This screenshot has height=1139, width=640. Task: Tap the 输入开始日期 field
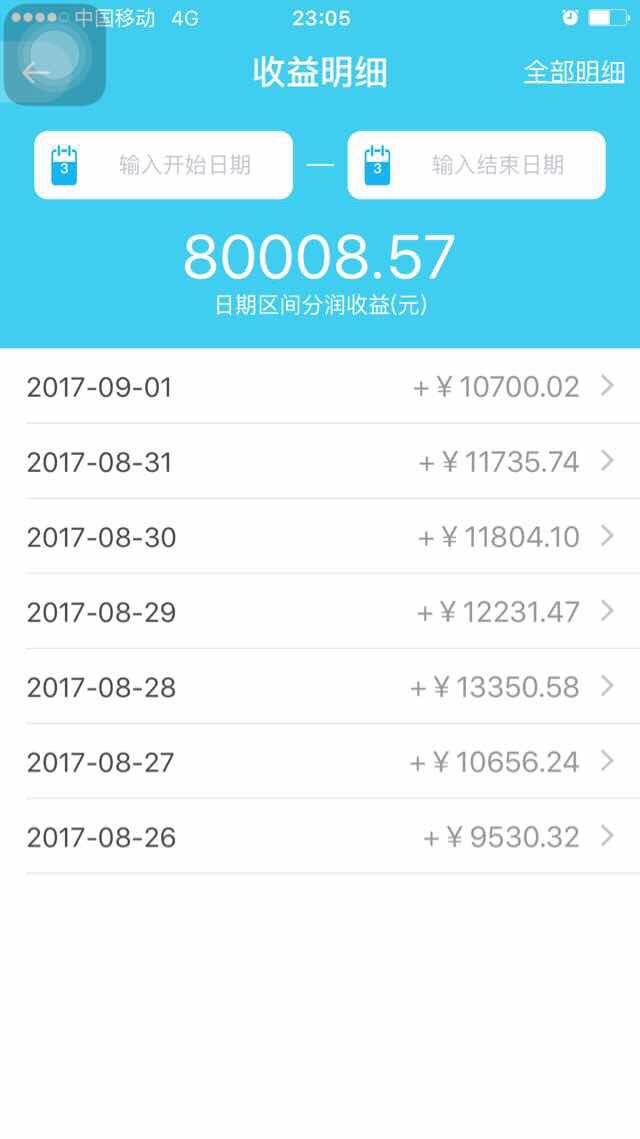click(x=163, y=165)
